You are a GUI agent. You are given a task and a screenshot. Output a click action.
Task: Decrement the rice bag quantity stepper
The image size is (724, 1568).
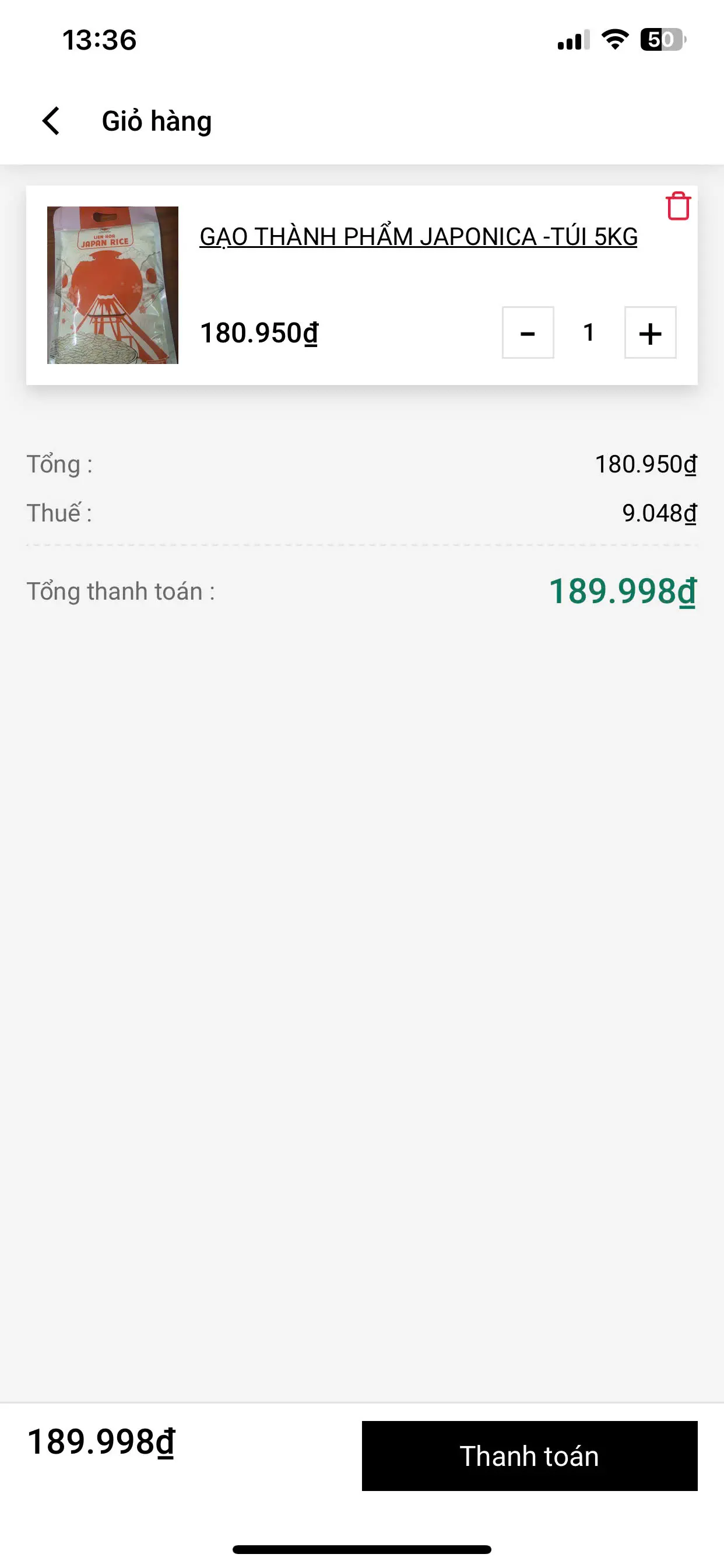pyautogui.click(x=527, y=332)
